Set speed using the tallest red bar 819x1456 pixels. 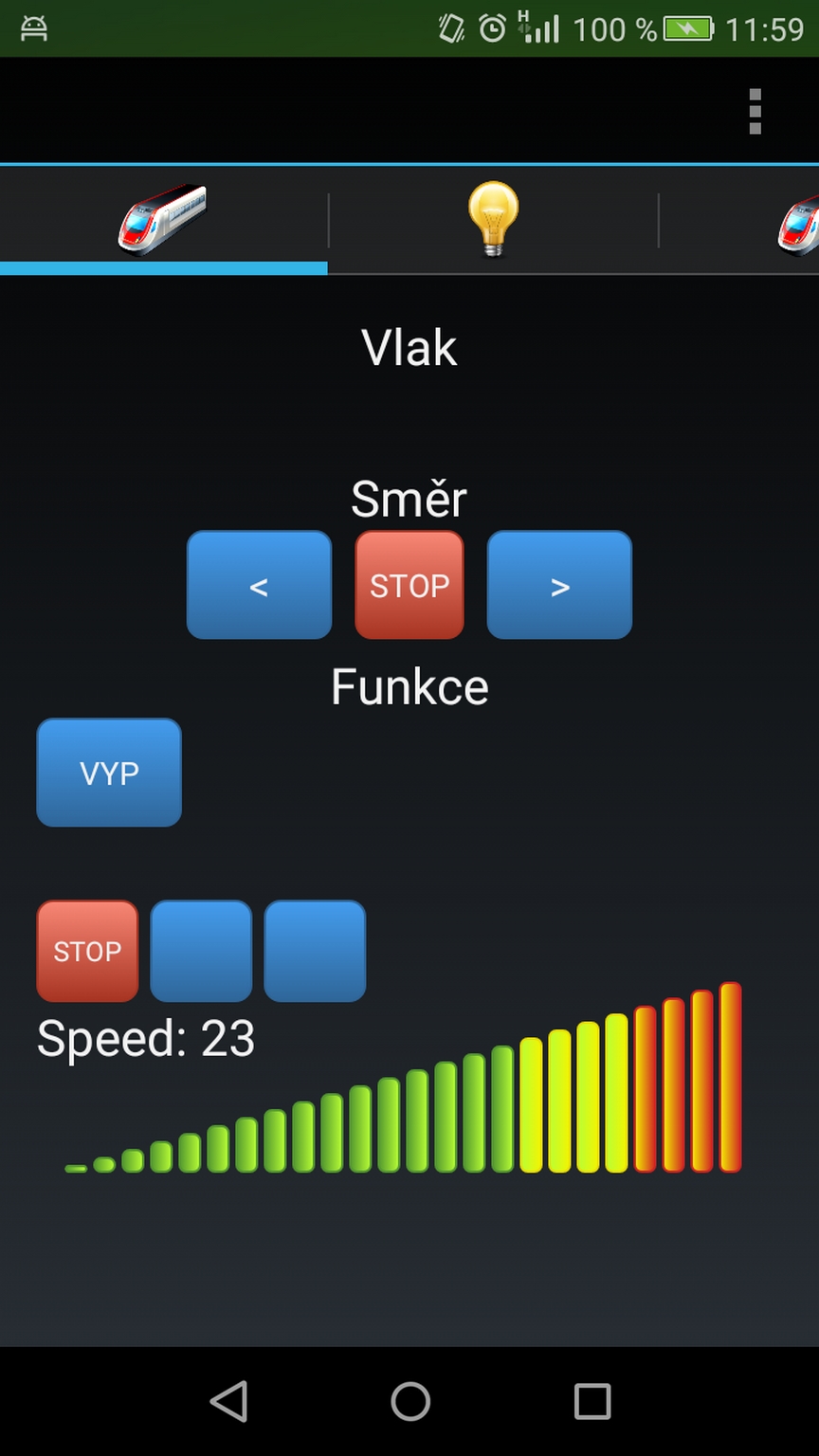point(730,1078)
